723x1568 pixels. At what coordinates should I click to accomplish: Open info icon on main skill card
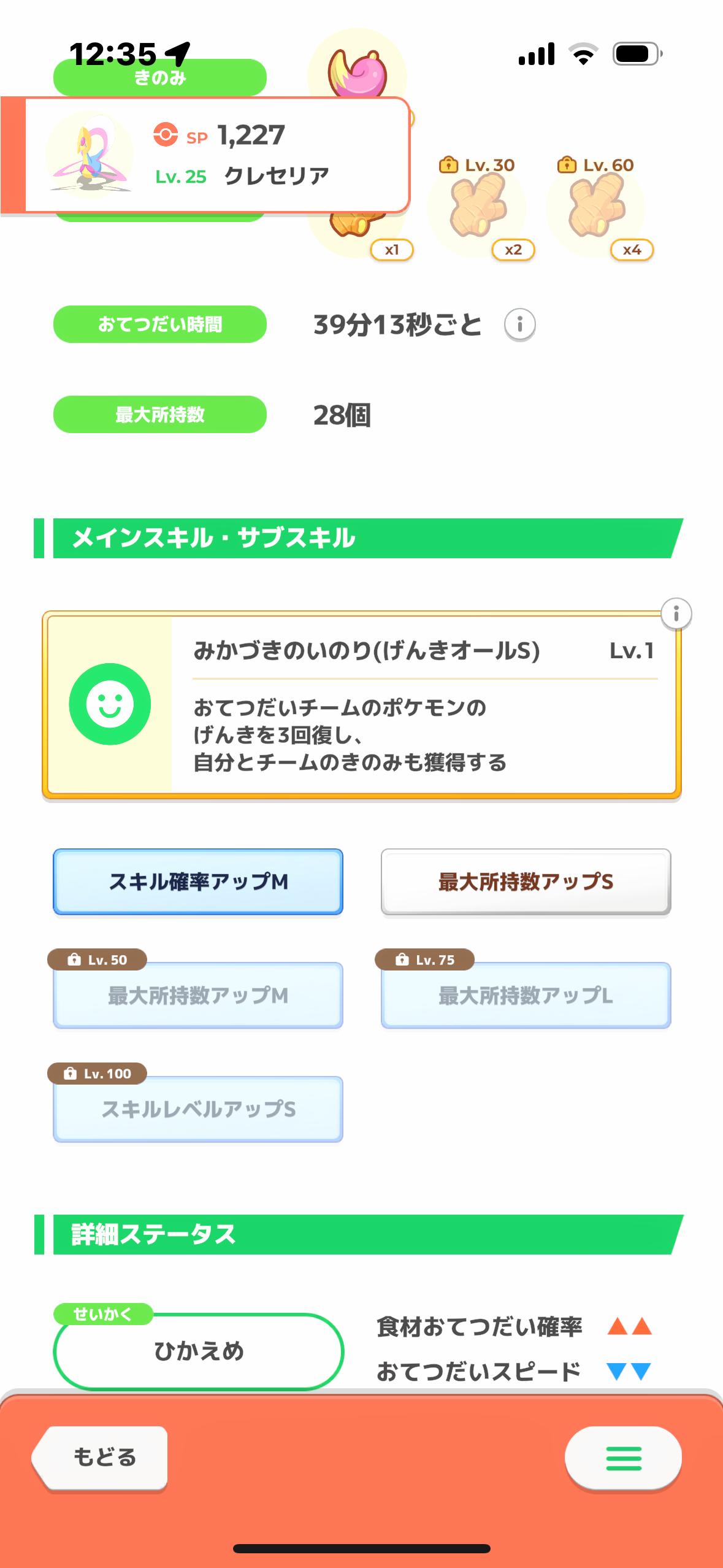pyautogui.click(x=676, y=613)
